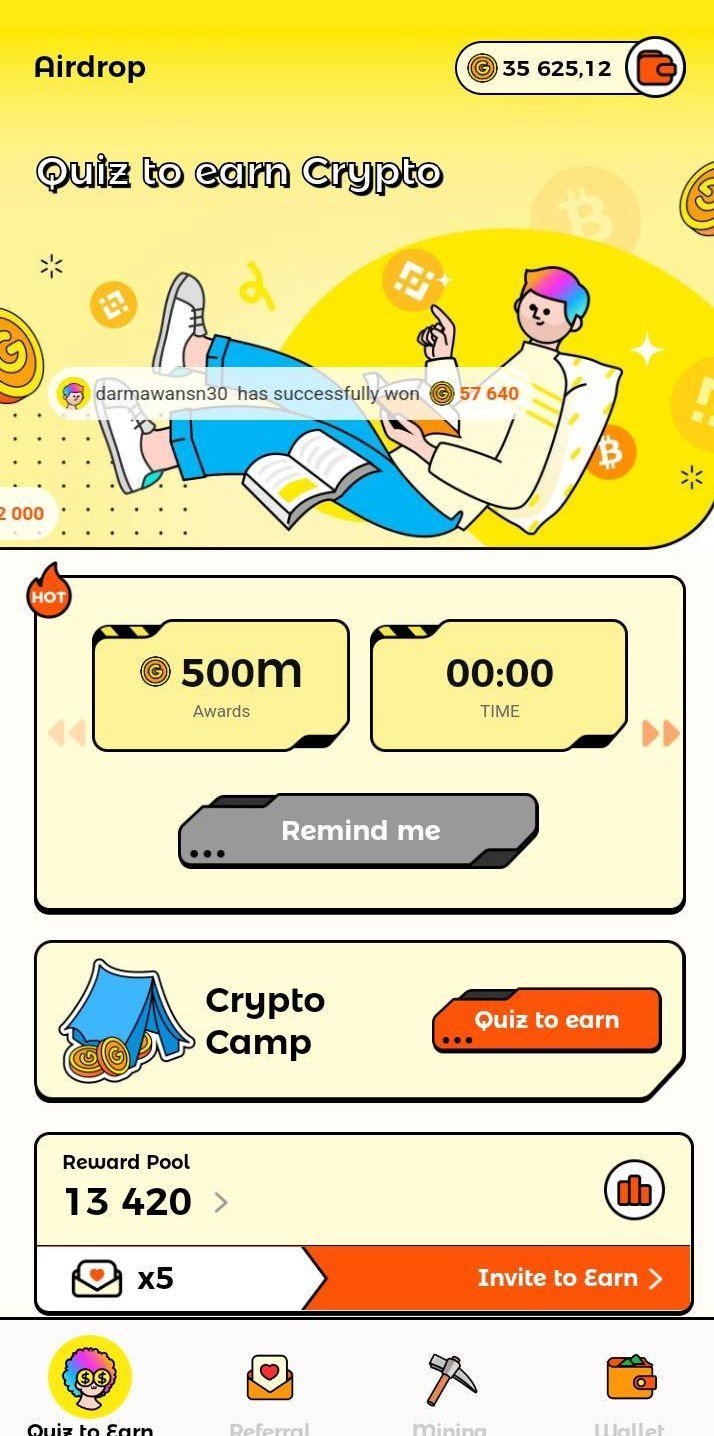714x1436 pixels.
Task: Switch to the Referral tab
Action: pos(269,1392)
